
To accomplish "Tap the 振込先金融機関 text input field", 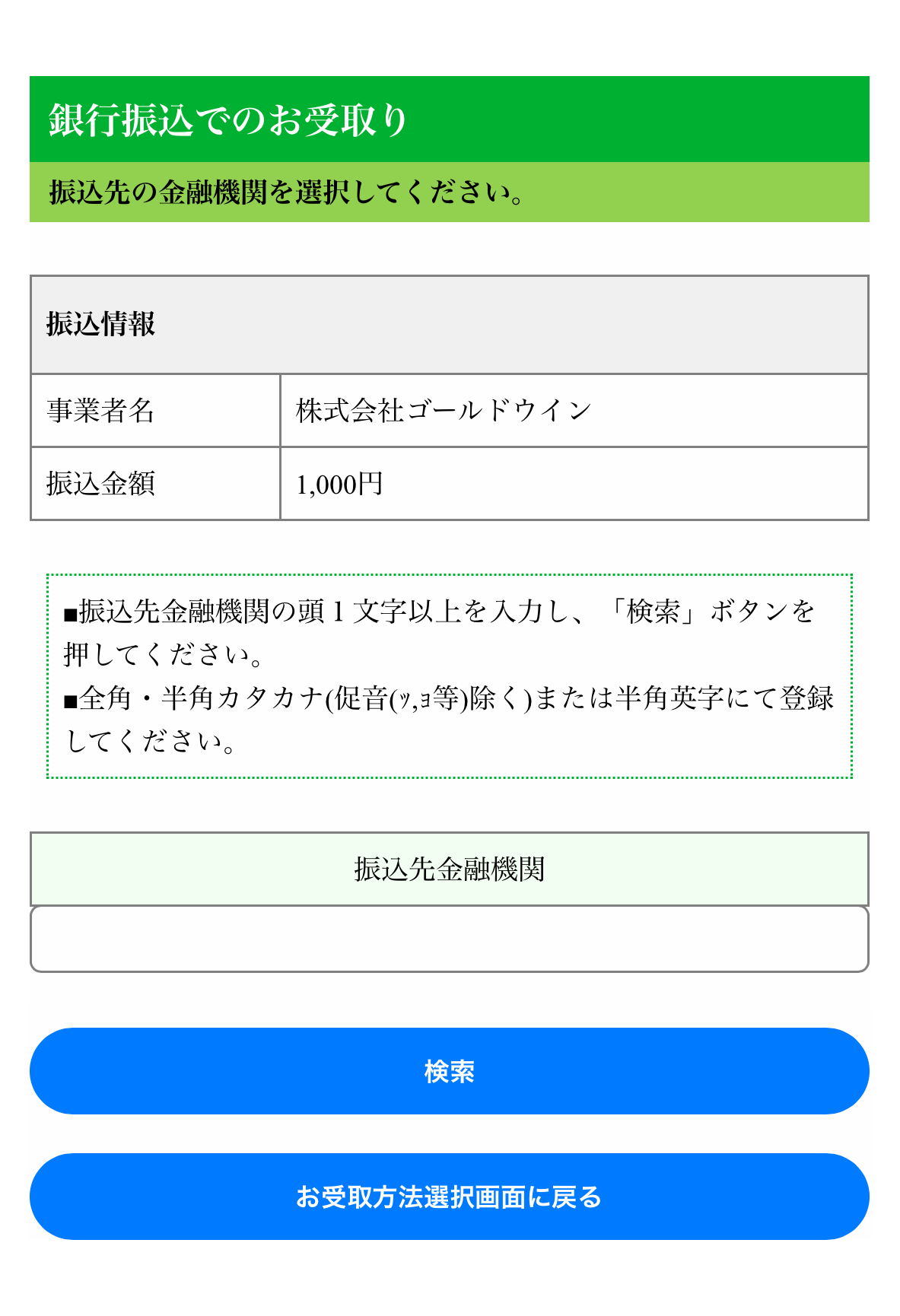I will pos(449,939).
